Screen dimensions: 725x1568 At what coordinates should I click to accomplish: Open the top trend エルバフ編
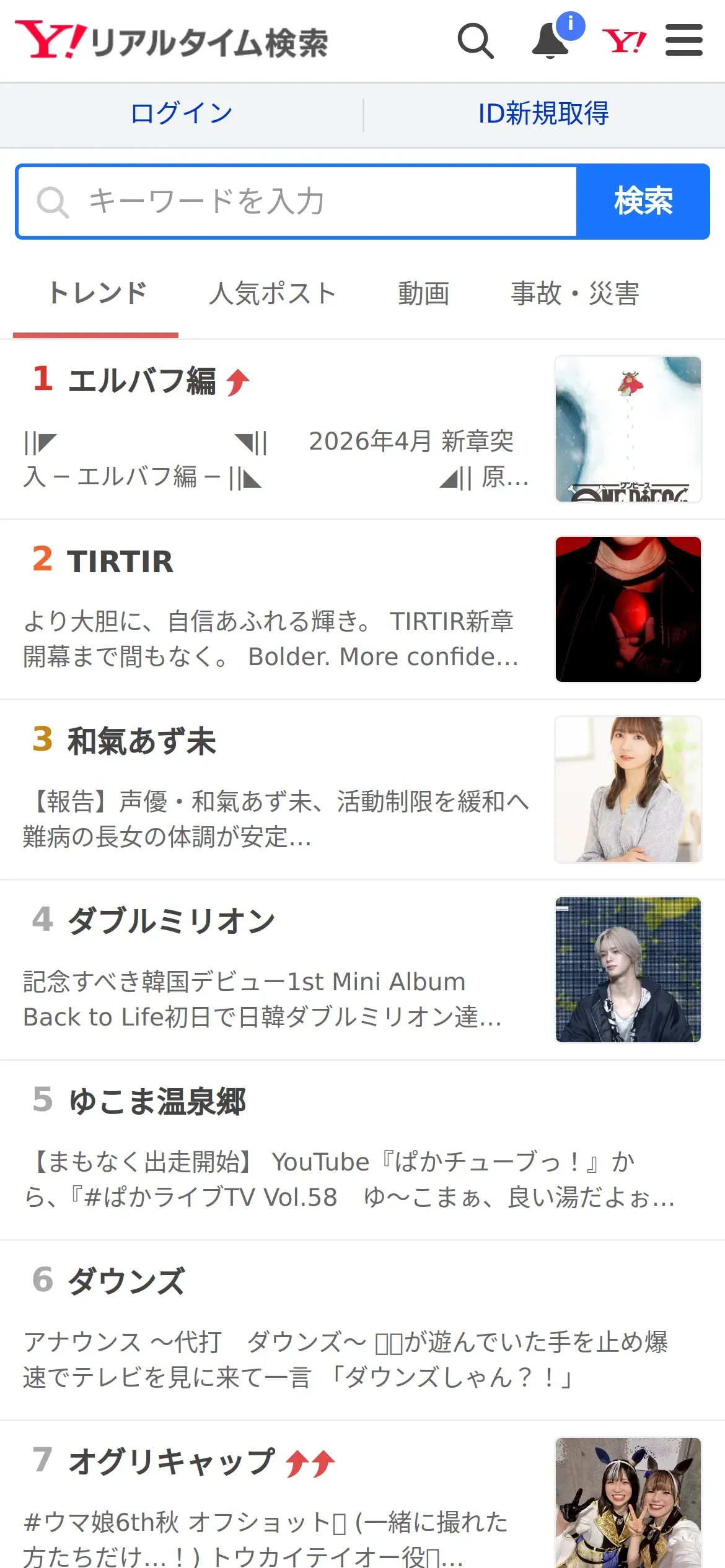point(141,380)
